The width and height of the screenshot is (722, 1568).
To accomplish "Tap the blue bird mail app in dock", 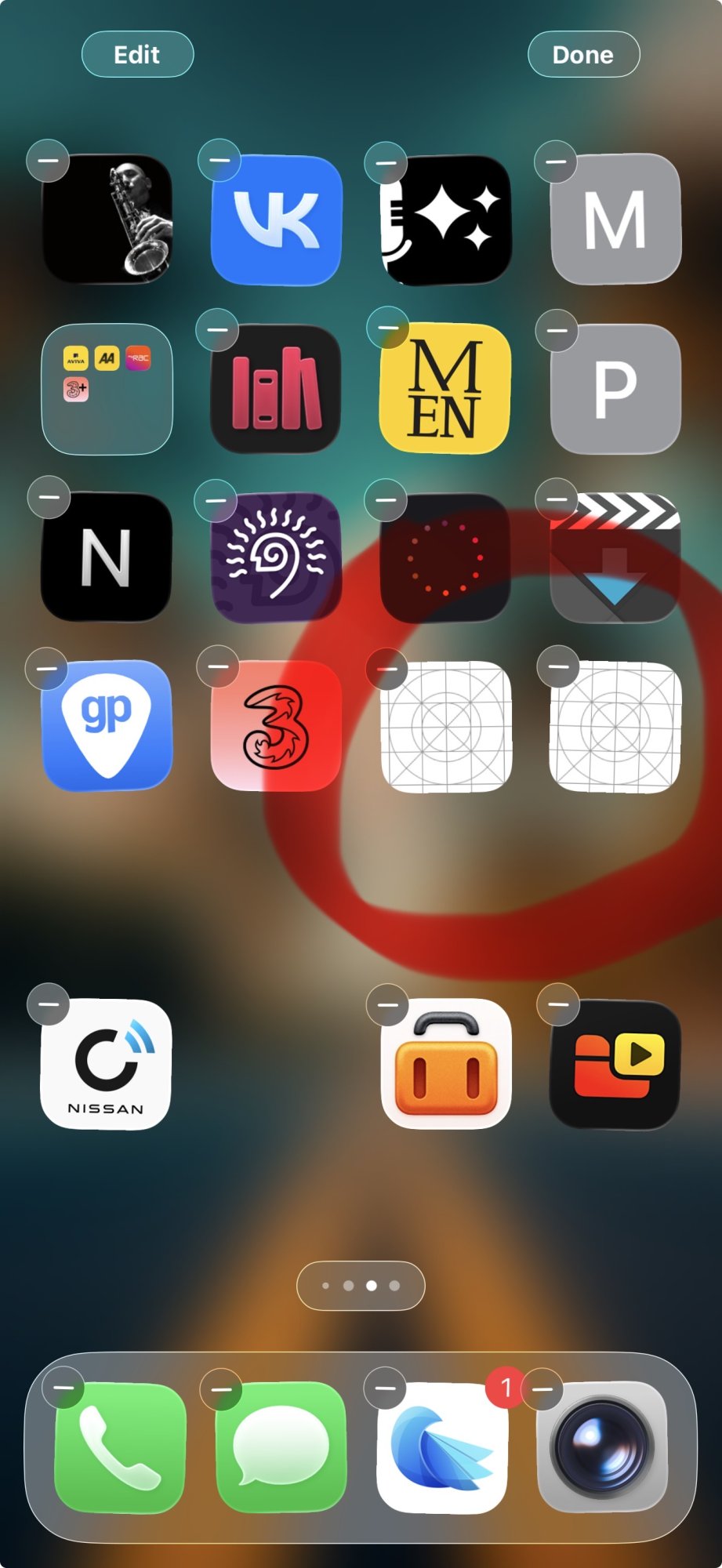I will pos(443,1447).
